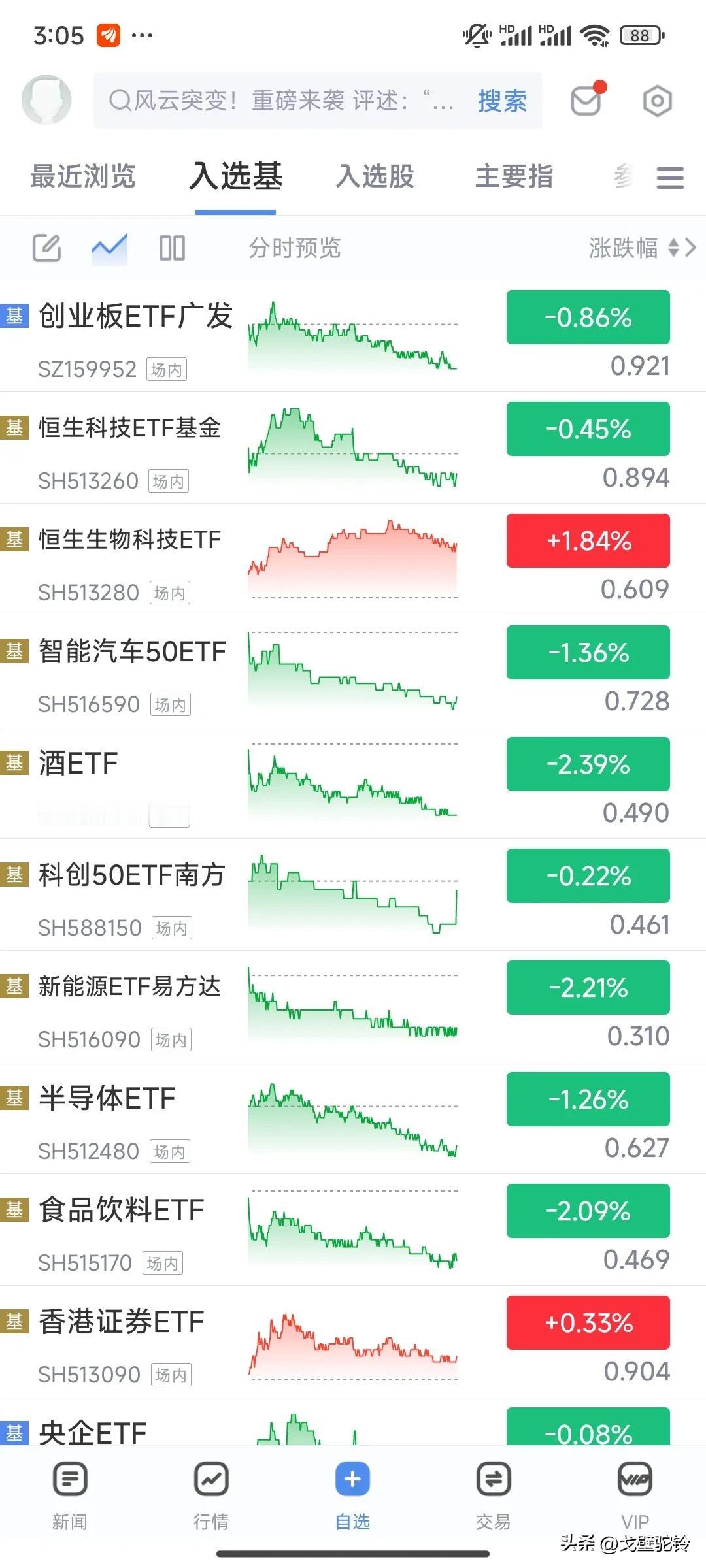Open 半导体ETF fund row

(x=353, y=1119)
